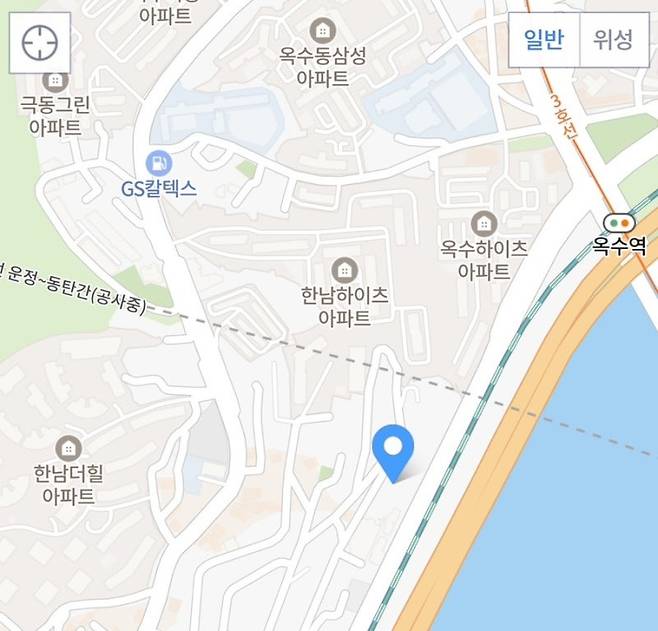Switch to 일반 map view
Image resolution: width=658 pixels, height=631 pixels.
pos(544,40)
